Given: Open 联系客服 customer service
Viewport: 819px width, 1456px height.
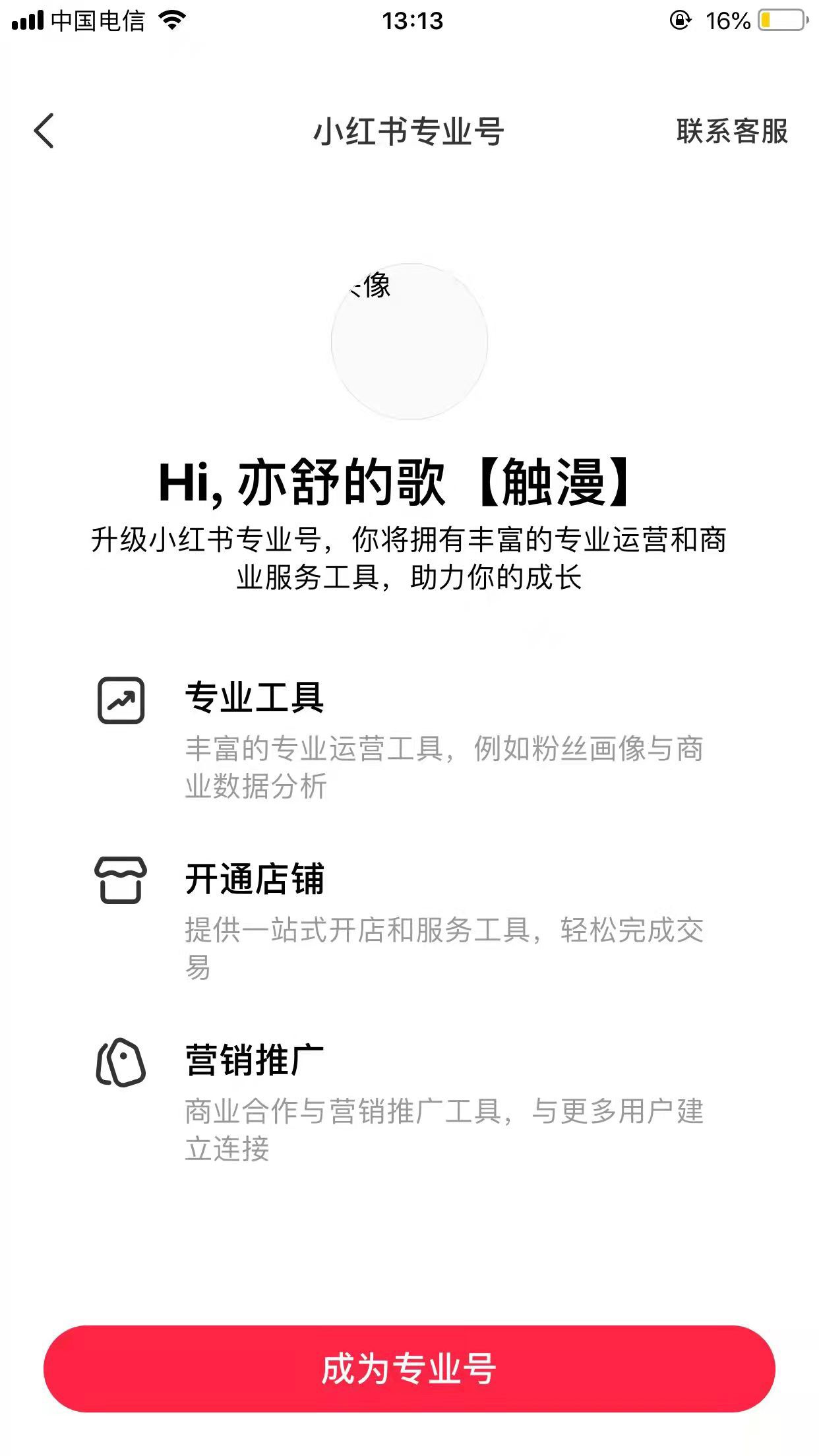Looking at the screenshot, I should 732,131.
